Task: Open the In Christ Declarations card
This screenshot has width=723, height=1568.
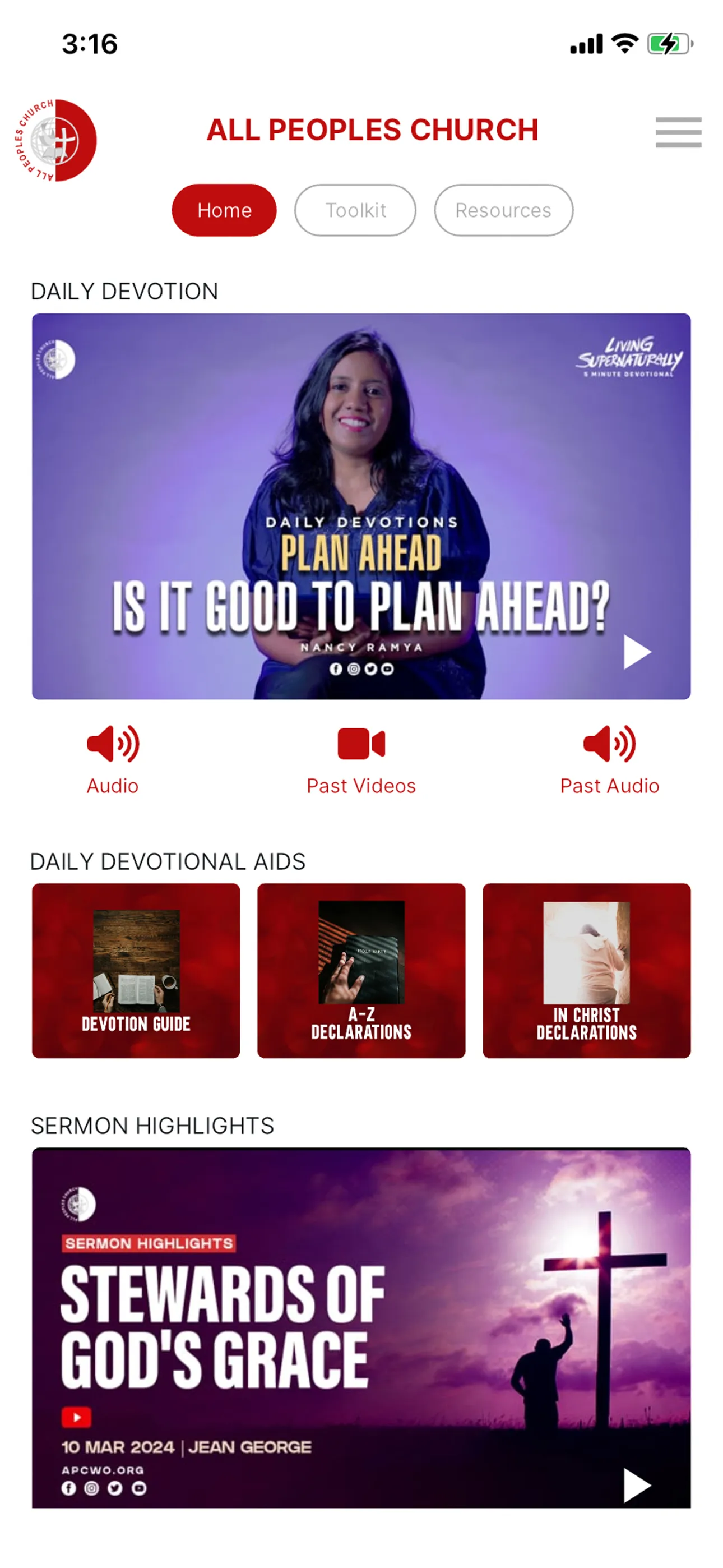Action: (587, 970)
